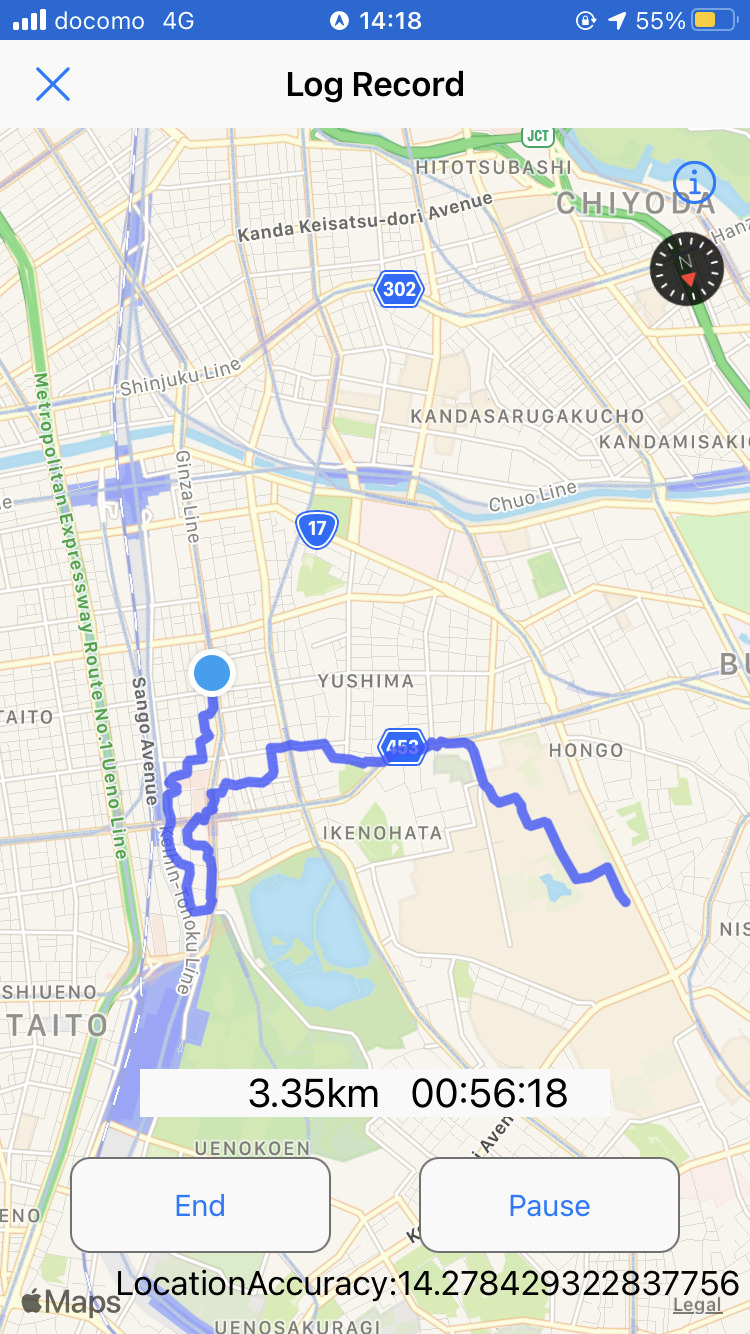The width and height of the screenshot is (750, 1334).
Task: End the log recording
Action: [200, 1205]
